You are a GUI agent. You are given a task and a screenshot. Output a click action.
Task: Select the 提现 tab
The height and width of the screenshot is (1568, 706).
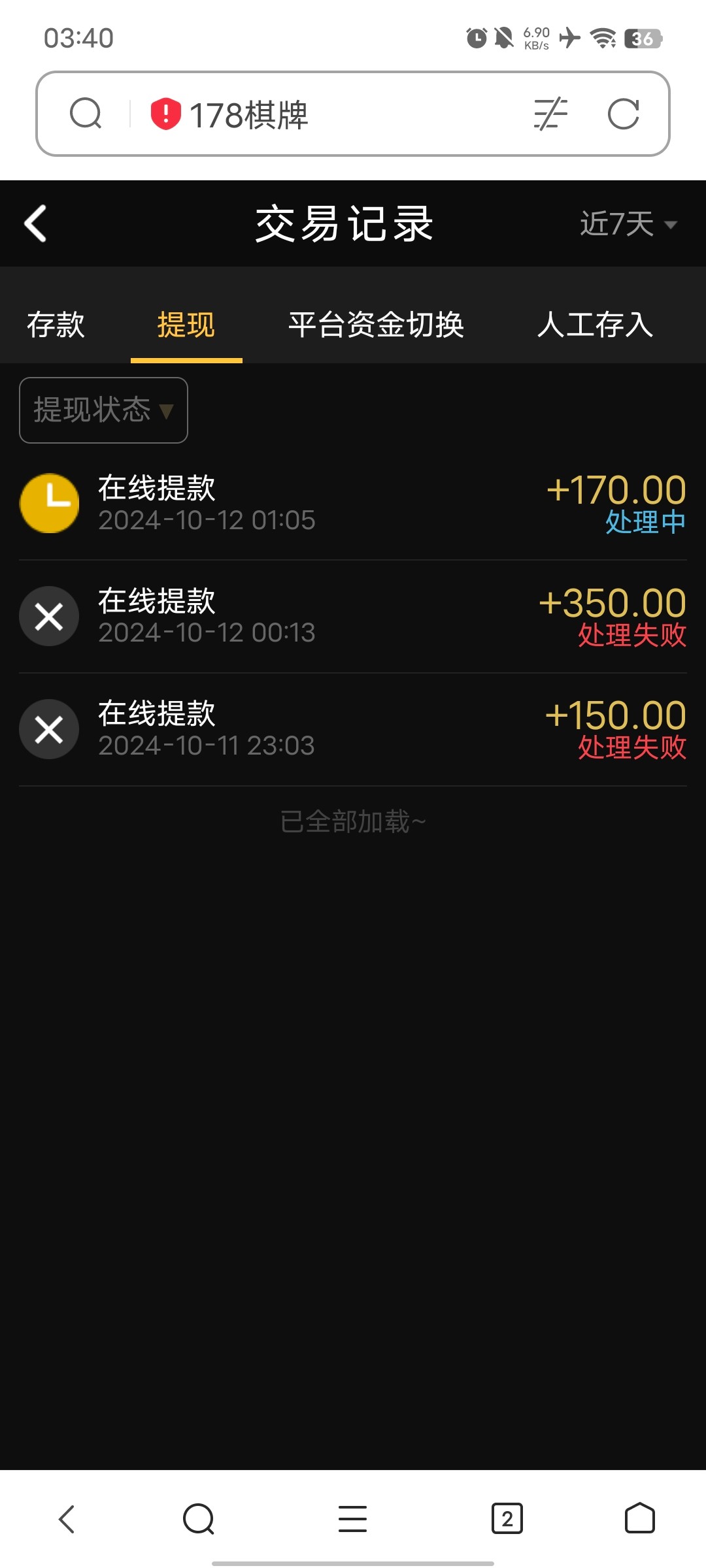coord(186,325)
